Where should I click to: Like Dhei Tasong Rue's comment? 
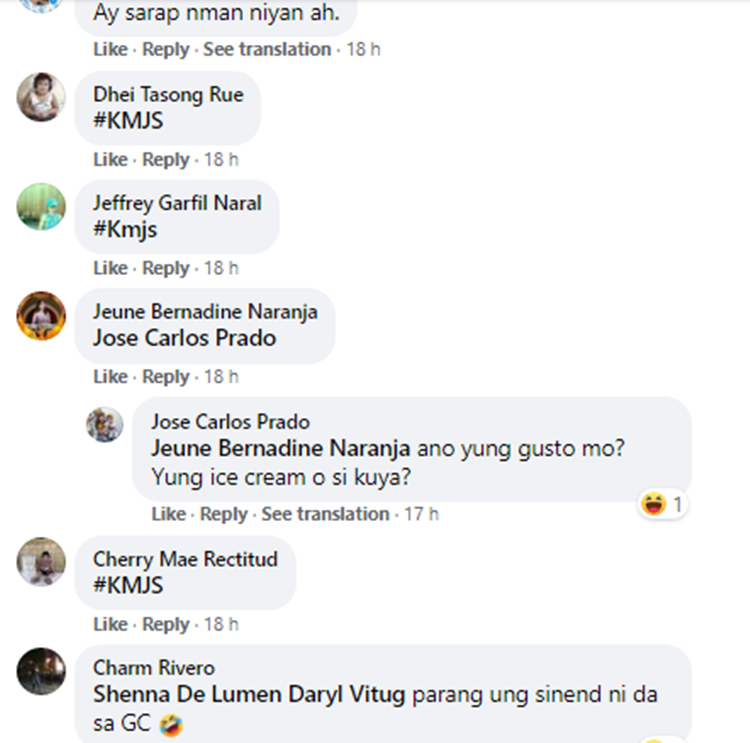pyautogui.click(x=110, y=159)
